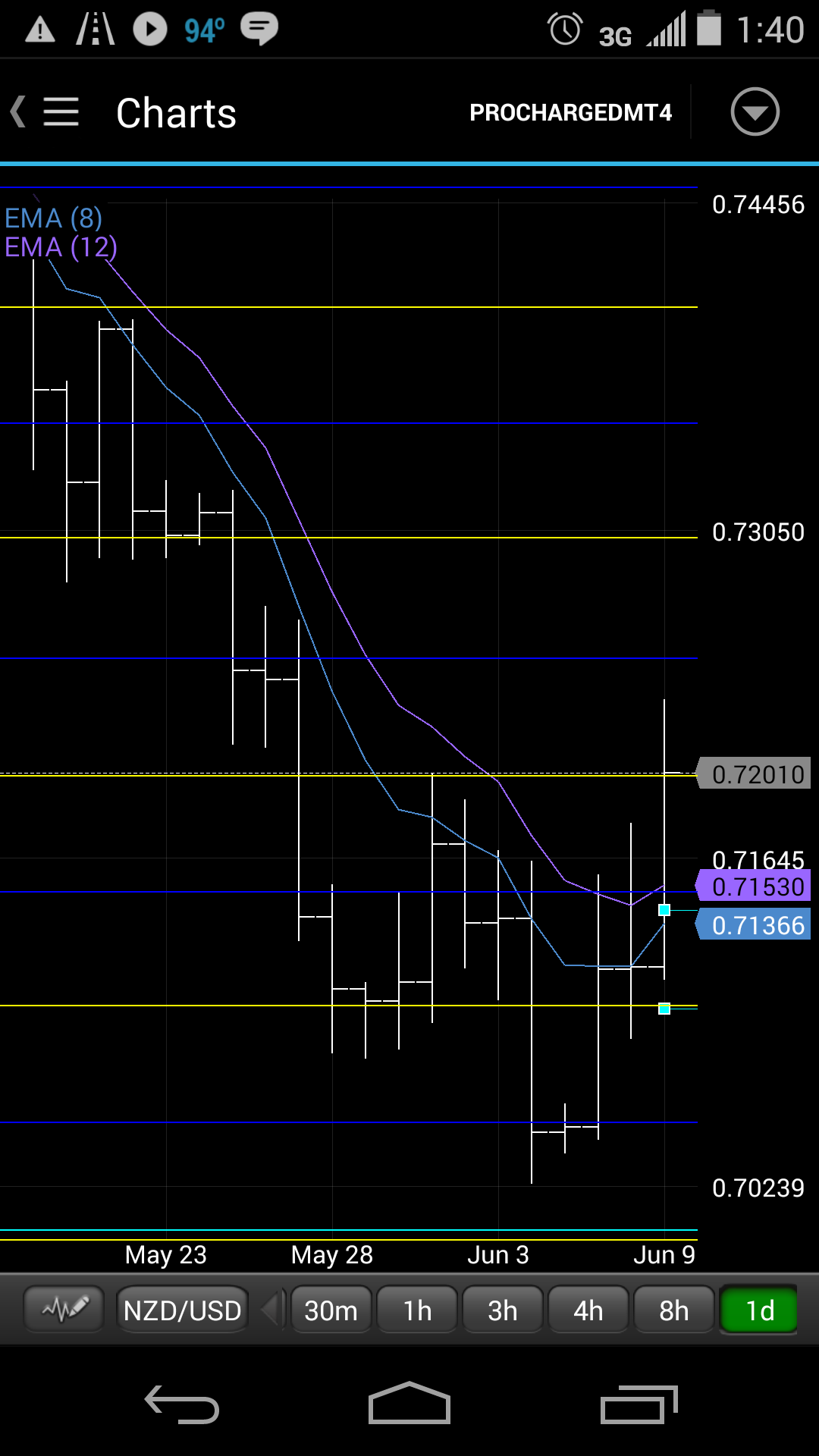This screenshot has width=819, height=1456.
Task: Switch chart to 8h timeframe
Action: click(674, 1310)
